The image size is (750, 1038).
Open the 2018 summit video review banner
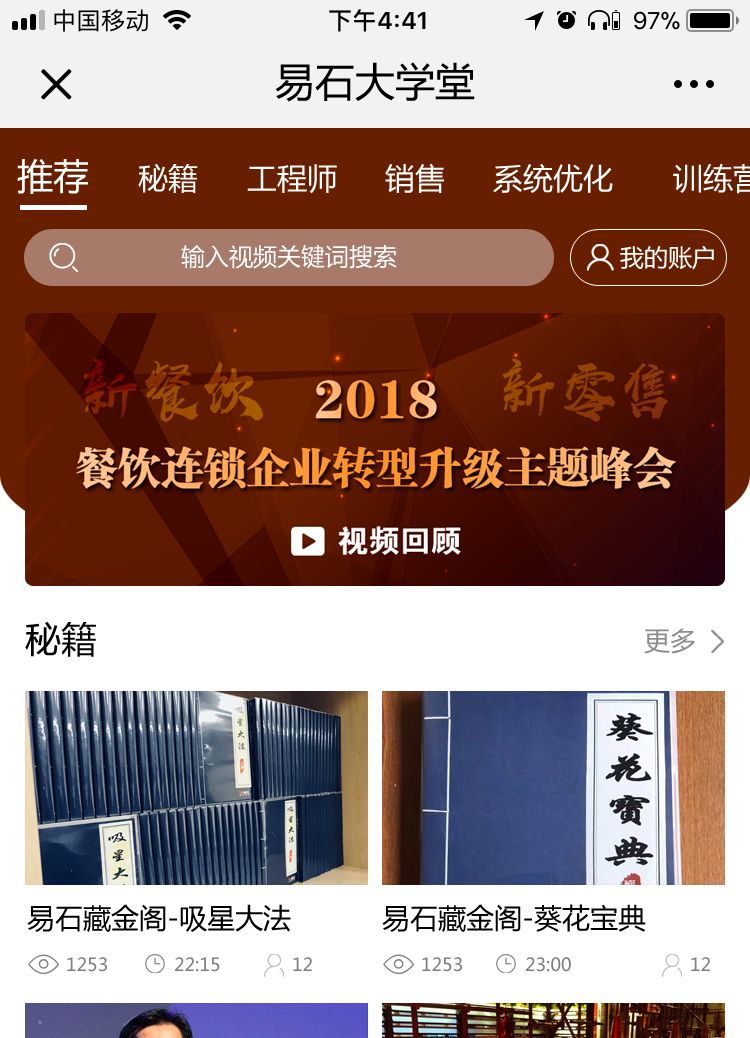click(x=375, y=450)
